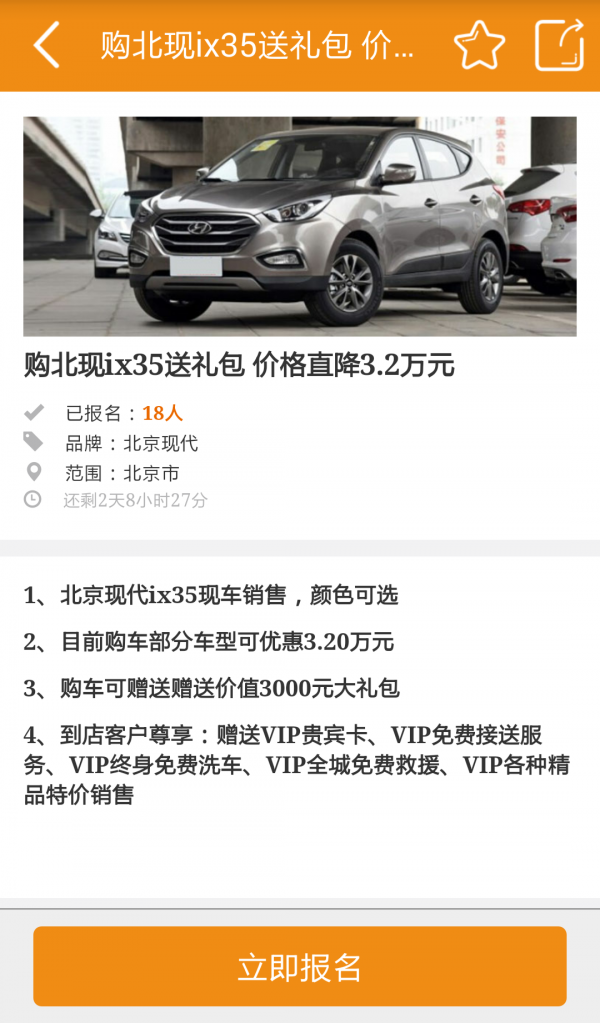Share this car deal

558,45
